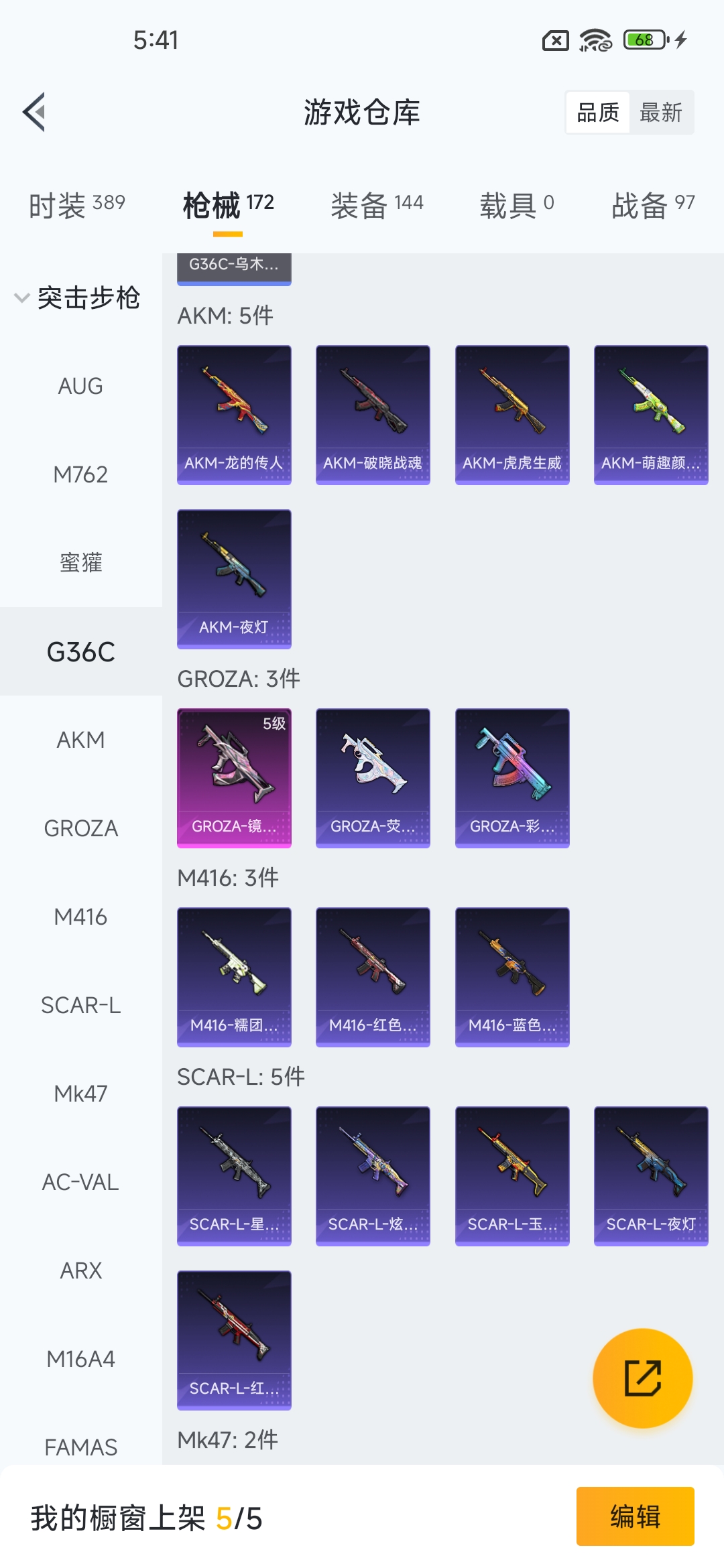This screenshot has height=1568, width=724.
Task: Switch to the 战备 tab
Action: pos(653,205)
